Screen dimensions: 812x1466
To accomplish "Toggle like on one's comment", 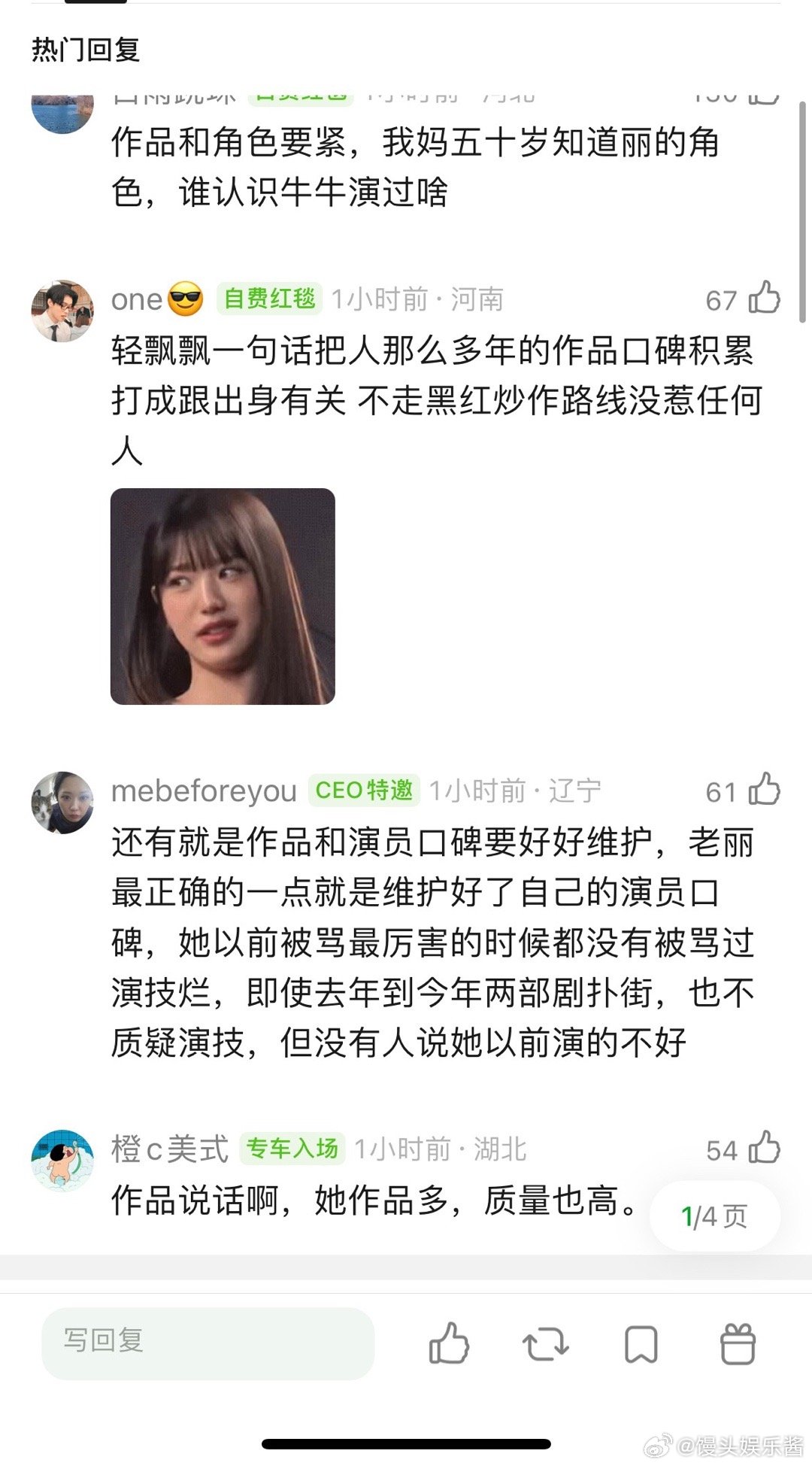I will click(764, 299).
